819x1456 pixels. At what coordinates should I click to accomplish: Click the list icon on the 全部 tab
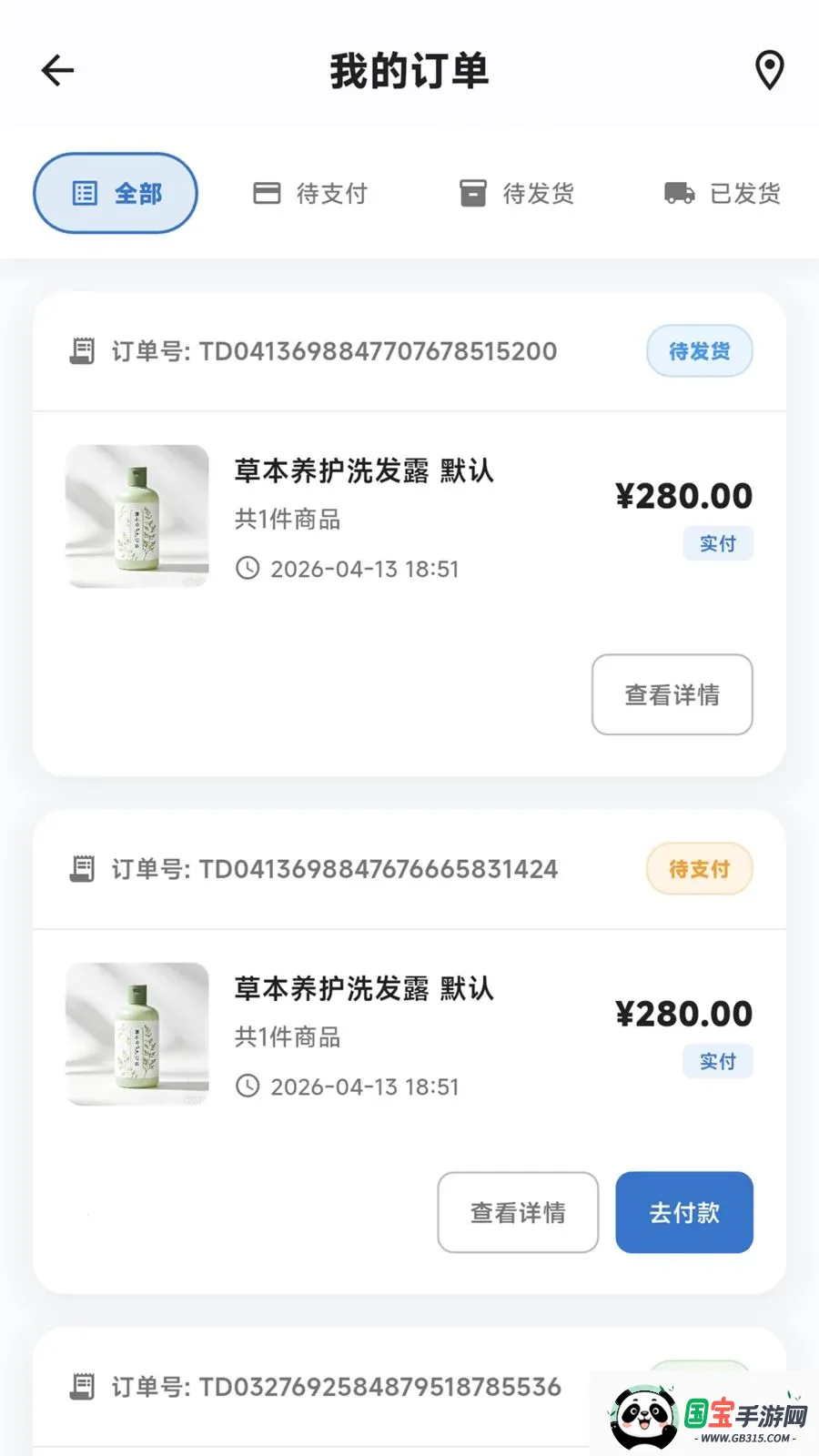coord(85,193)
